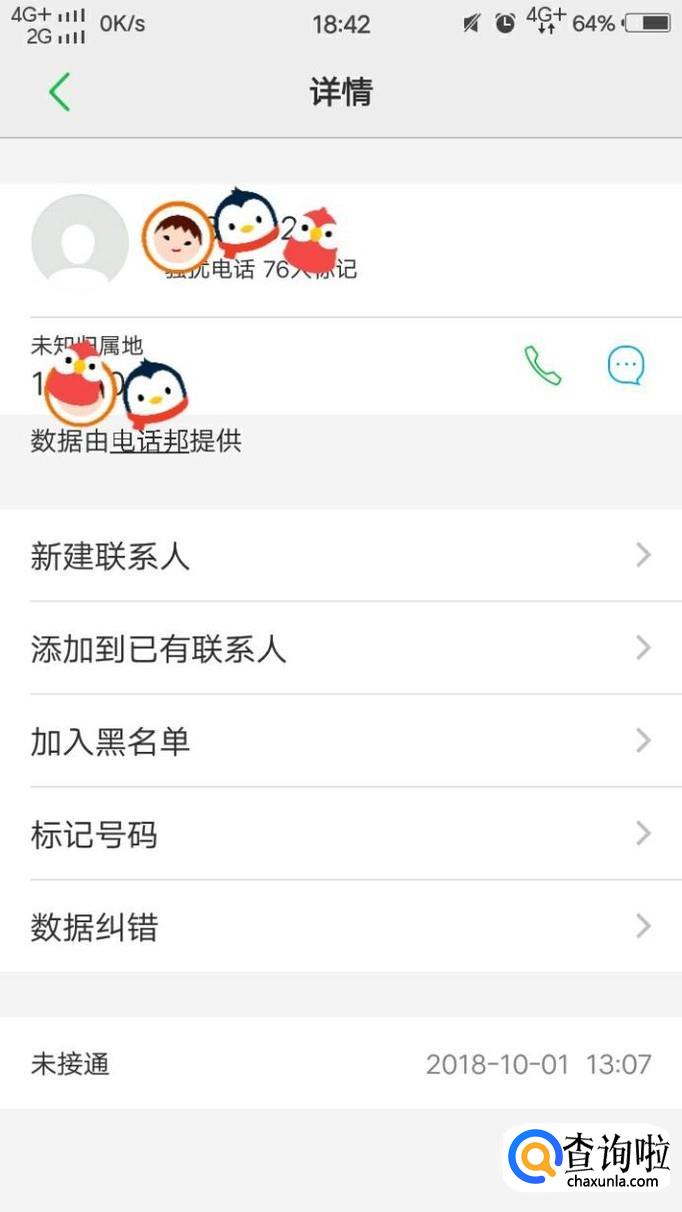Open the 电话邦 data provider link
The width and height of the screenshot is (682, 1212).
tap(149, 441)
